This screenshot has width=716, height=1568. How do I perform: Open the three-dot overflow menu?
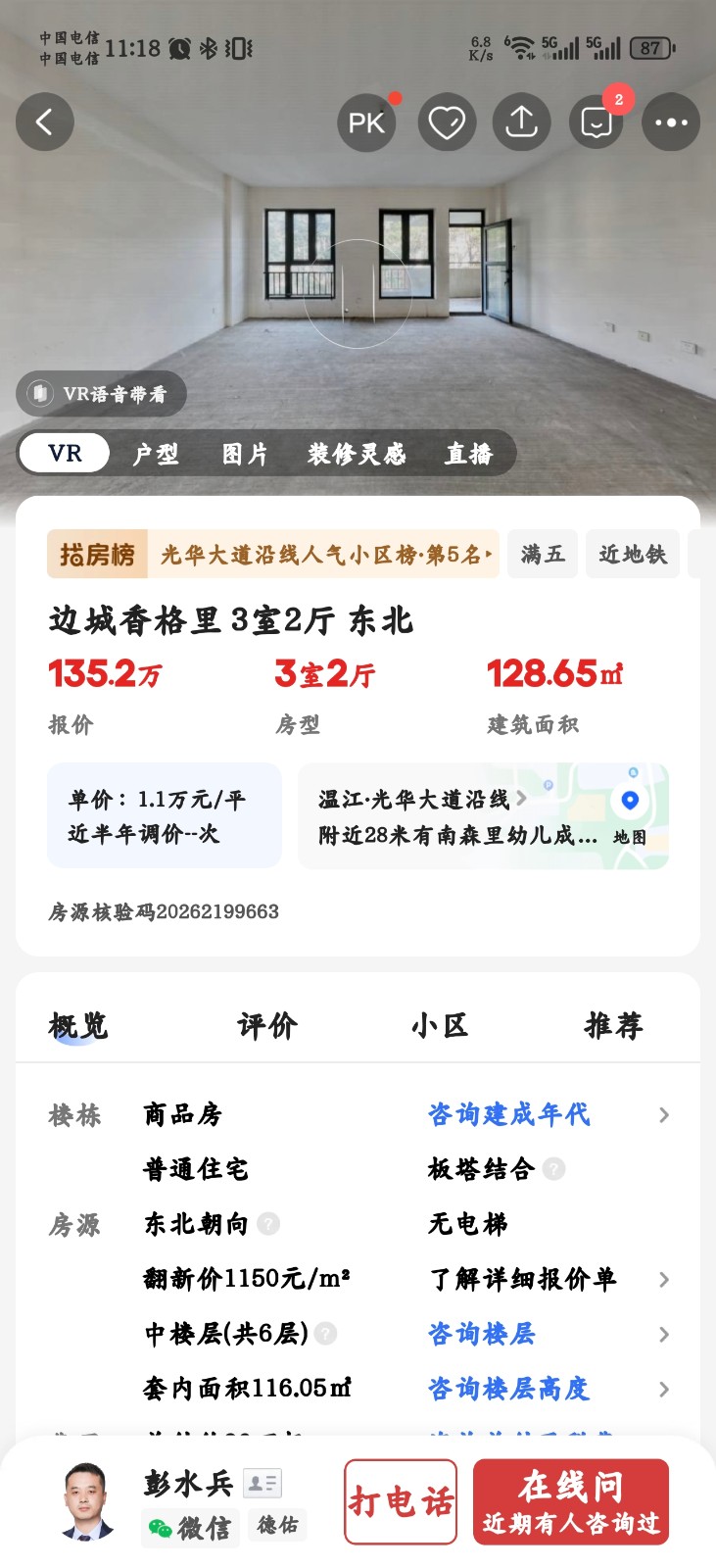(x=671, y=122)
